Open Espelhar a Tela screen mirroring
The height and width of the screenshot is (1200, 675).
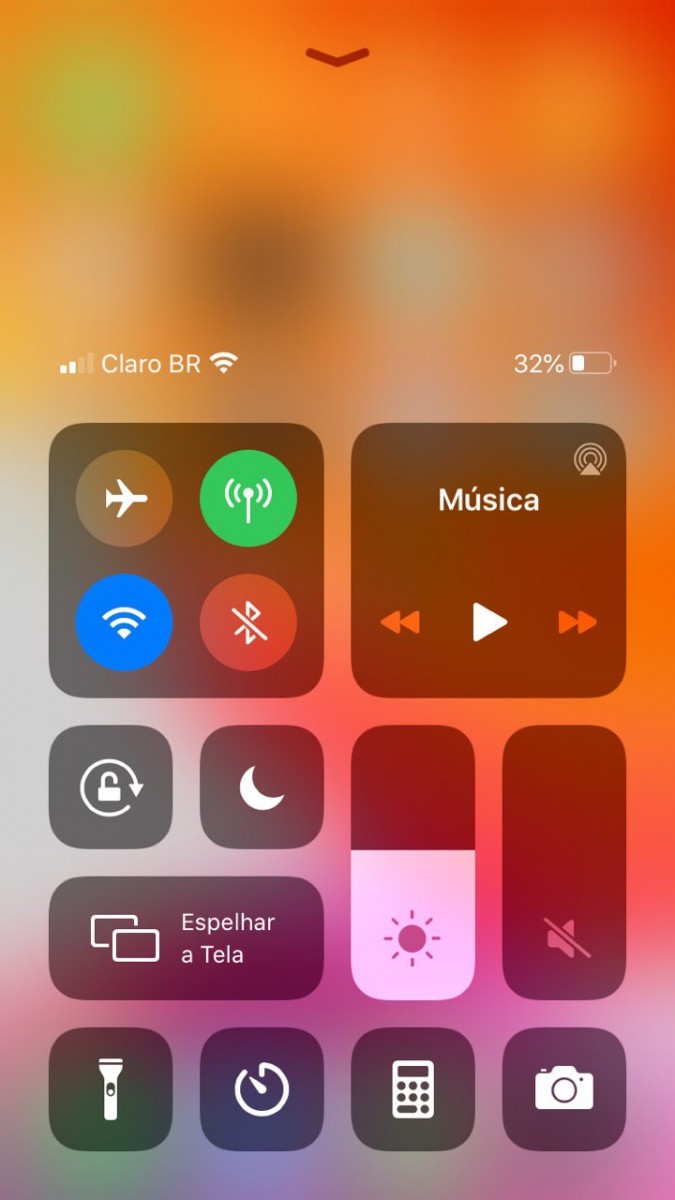(x=186, y=938)
